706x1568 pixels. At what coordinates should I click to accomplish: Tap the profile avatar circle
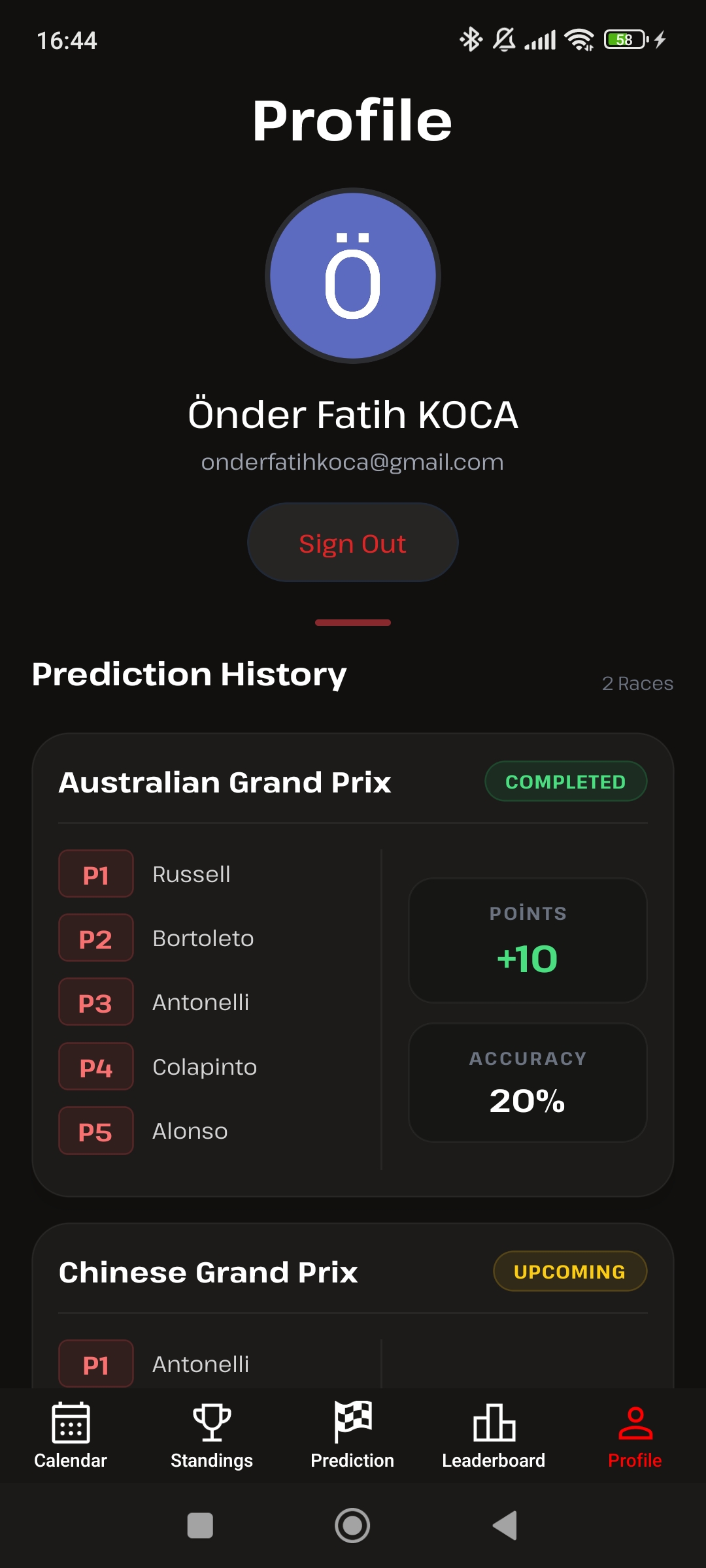click(352, 276)
